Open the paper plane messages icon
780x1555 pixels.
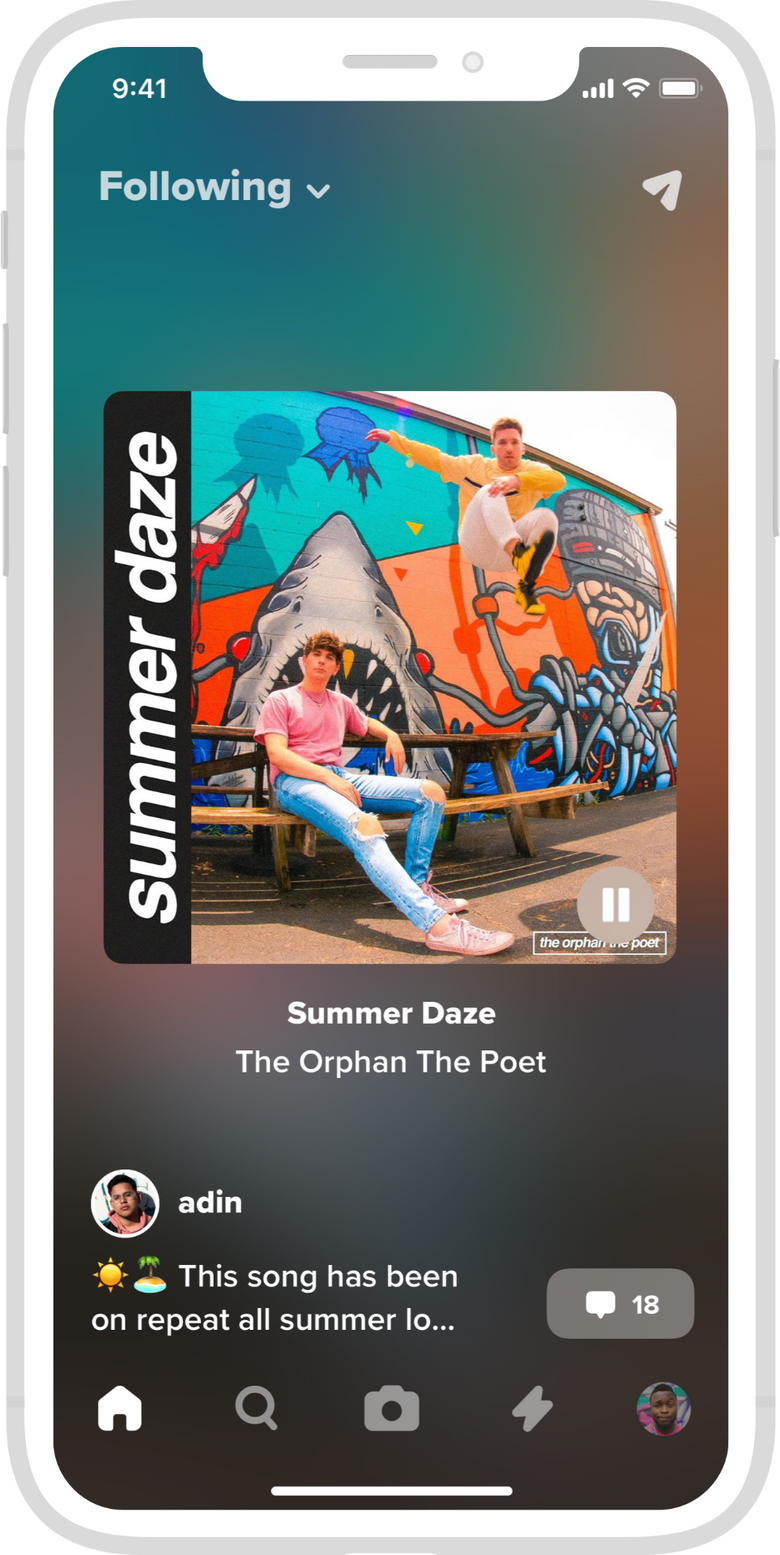pos(662,189)
